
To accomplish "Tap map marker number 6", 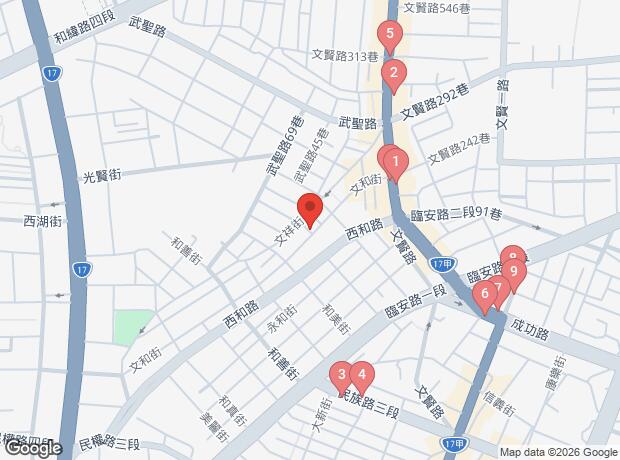I will coord(485,296).
